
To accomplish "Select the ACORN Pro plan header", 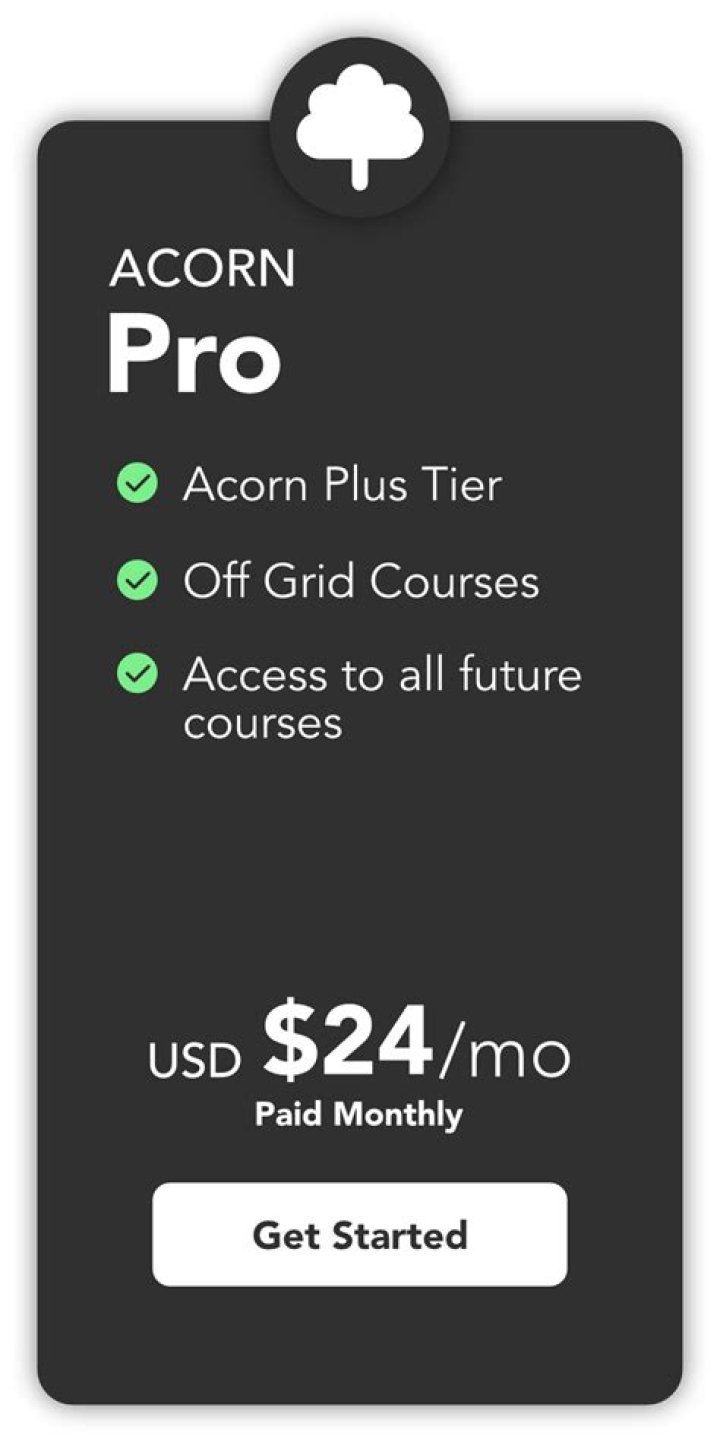I will [x=203, y=268].
